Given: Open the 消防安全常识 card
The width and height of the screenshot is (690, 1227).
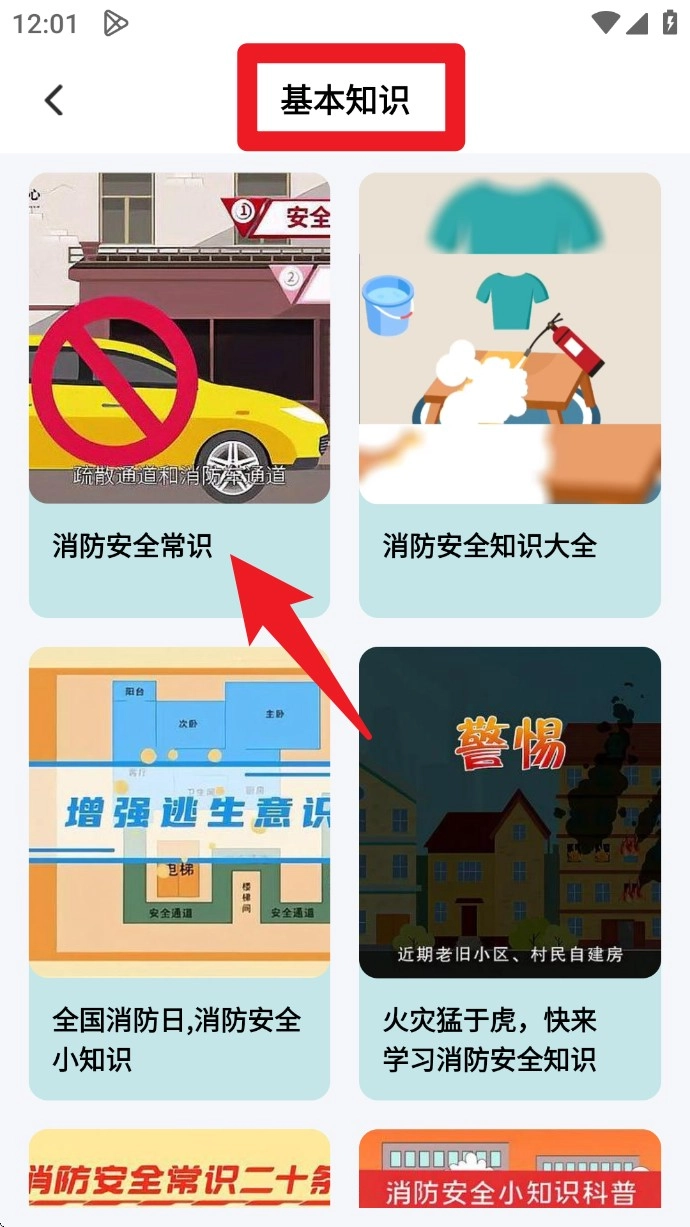Looking at the screenshot, I should coord(179,394).
